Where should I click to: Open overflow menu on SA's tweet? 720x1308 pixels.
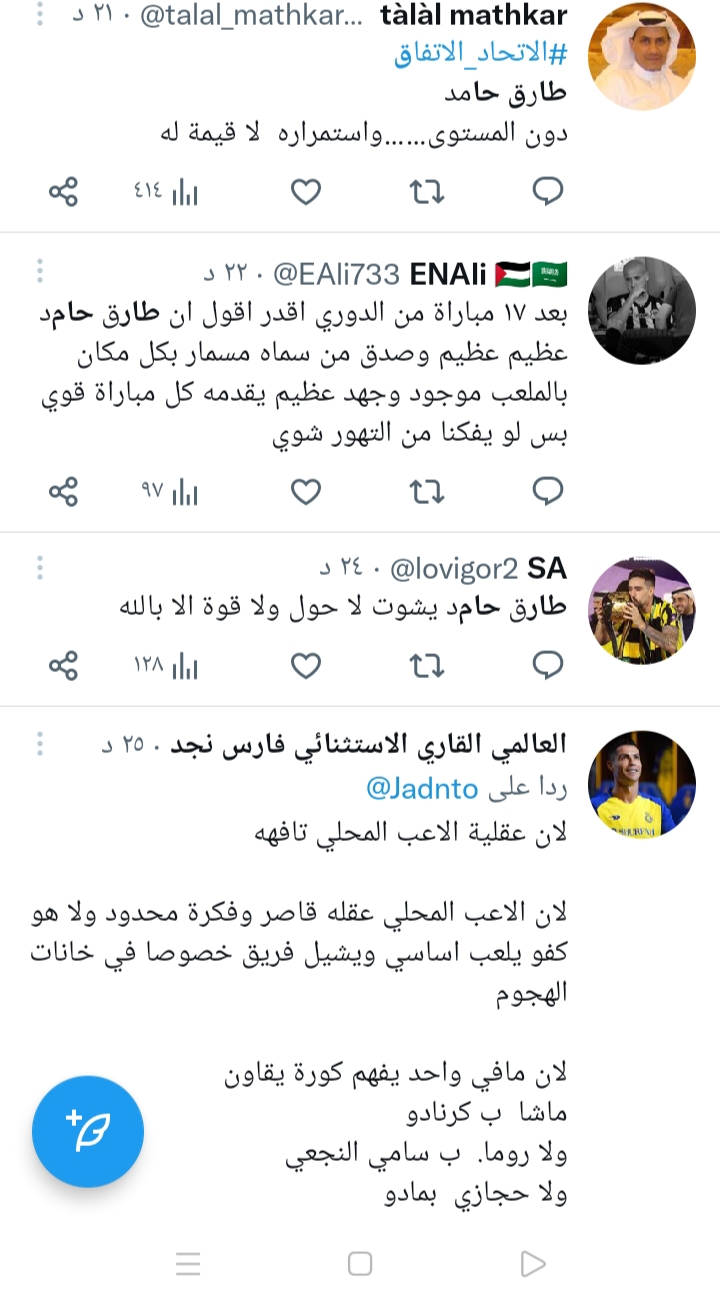click(x=40, y=568)
